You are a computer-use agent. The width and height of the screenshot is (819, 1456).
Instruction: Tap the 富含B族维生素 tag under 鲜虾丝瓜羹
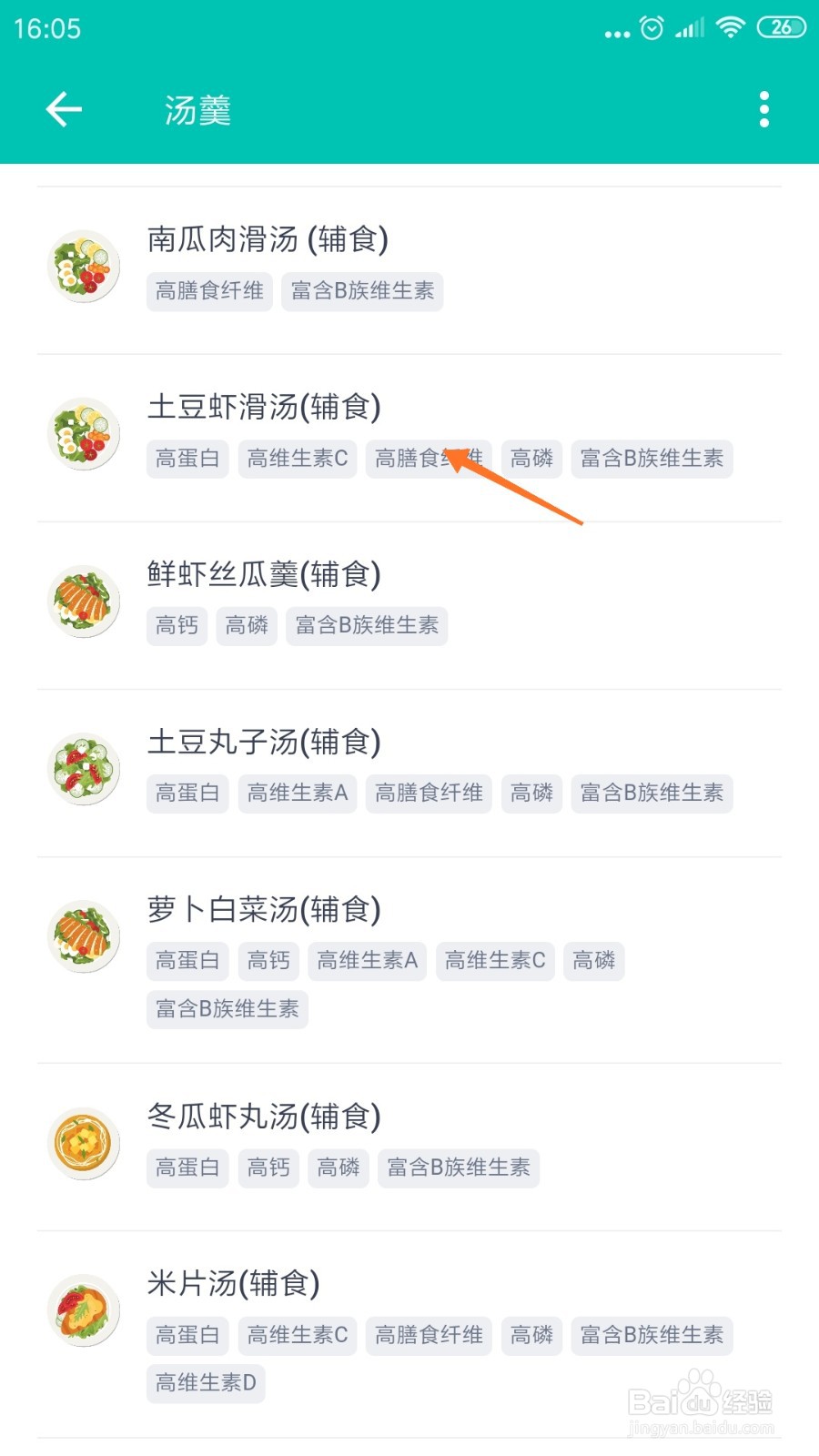pyautogui.click(x=368, y=626)
